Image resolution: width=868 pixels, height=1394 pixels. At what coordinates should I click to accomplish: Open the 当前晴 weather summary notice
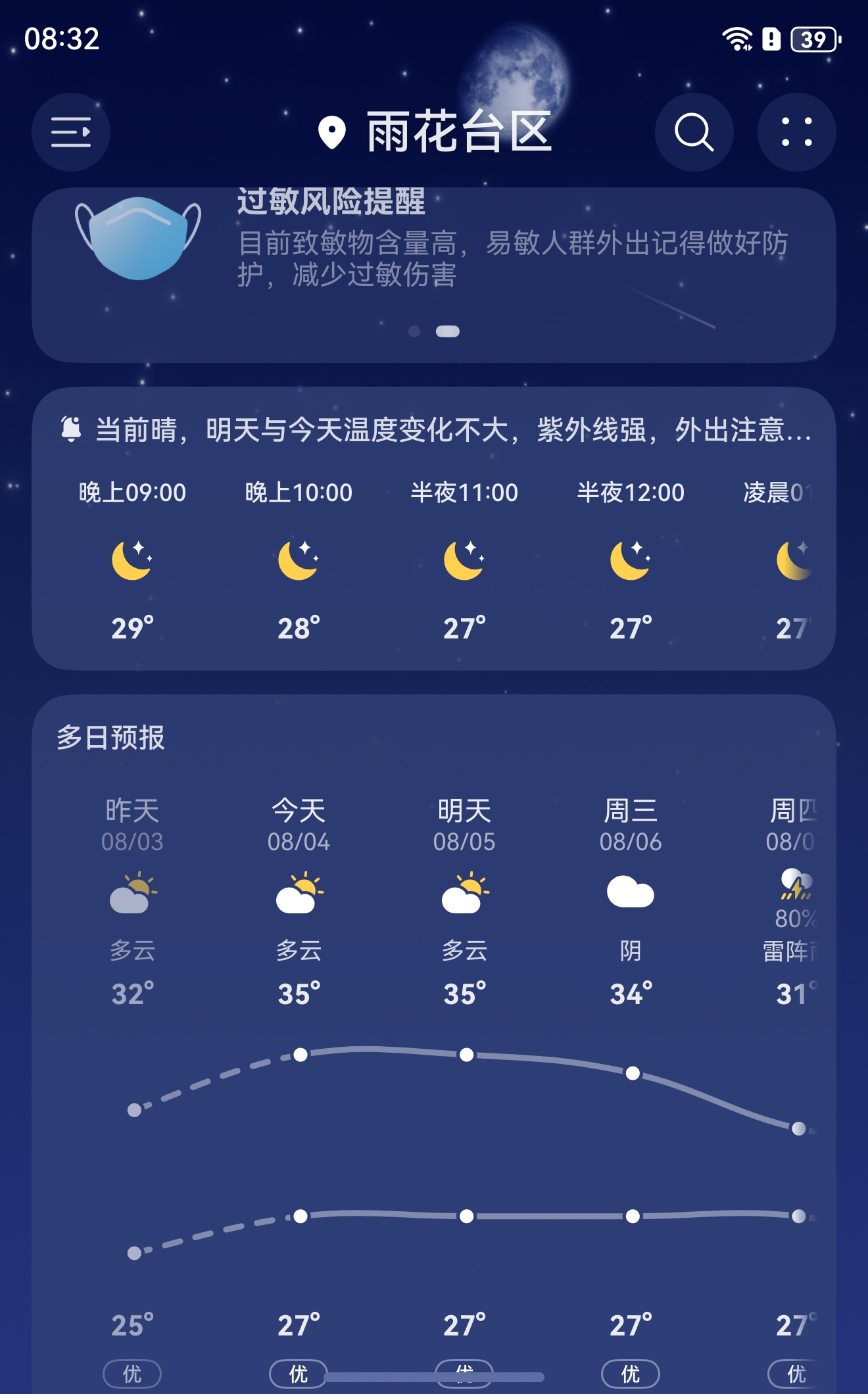(434, 430)
